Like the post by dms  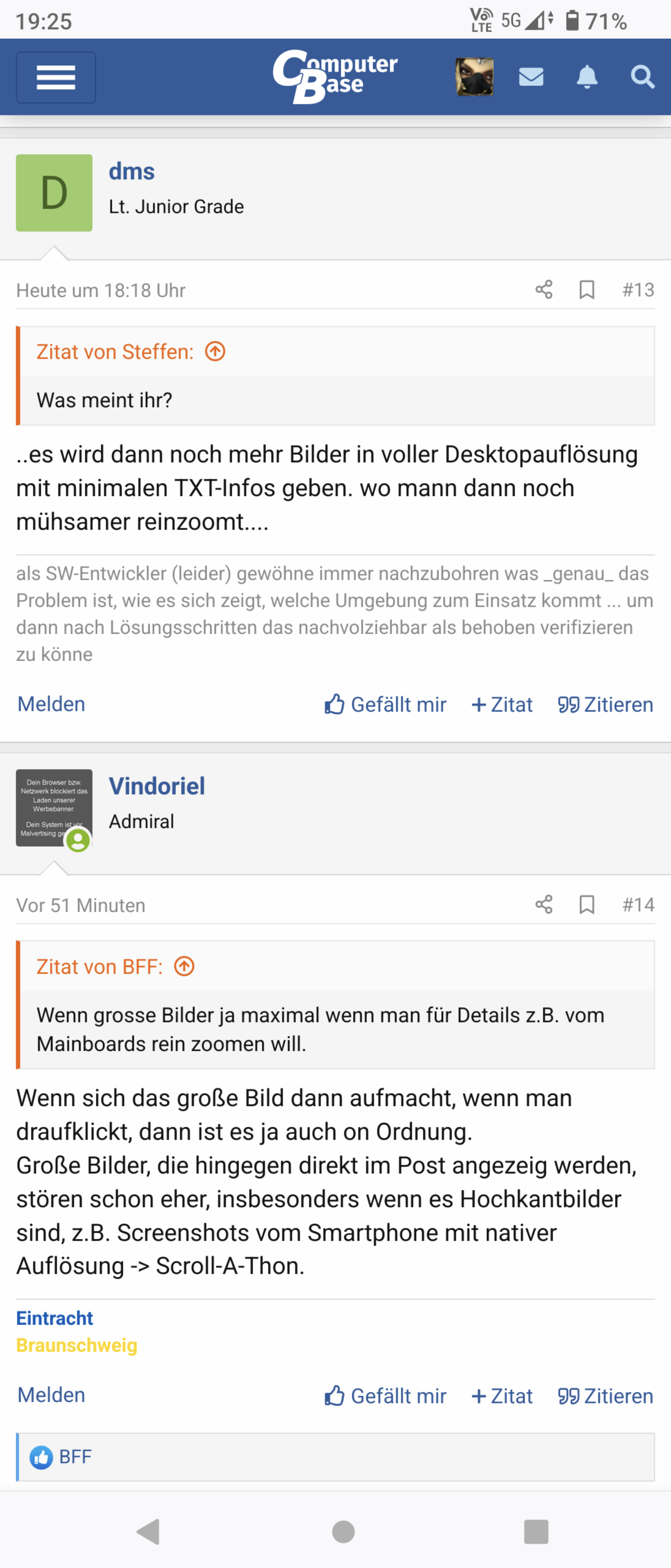click(x=386, y=704)
